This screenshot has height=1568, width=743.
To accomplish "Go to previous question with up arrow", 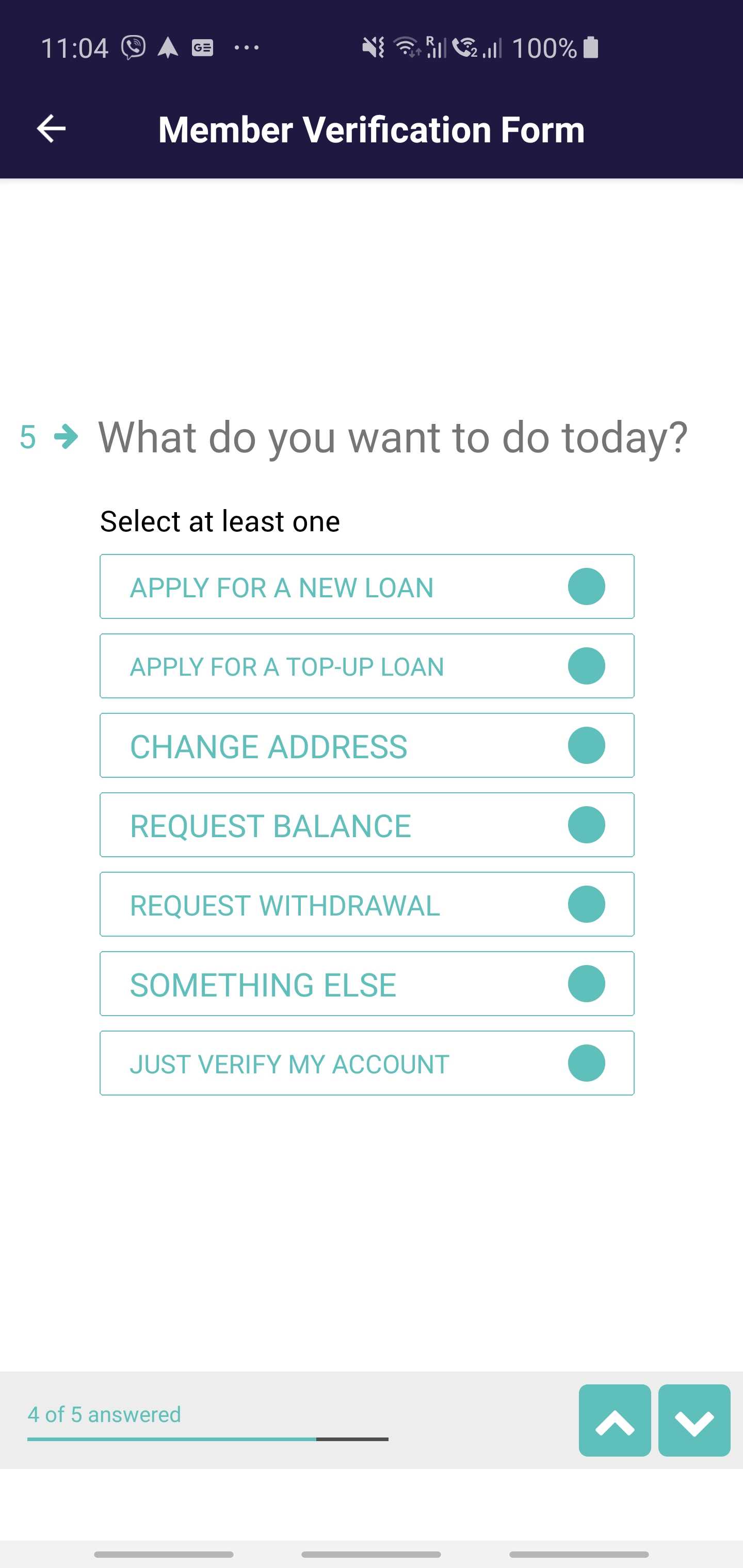I will pyautogui.click(x=615, y=1420).
